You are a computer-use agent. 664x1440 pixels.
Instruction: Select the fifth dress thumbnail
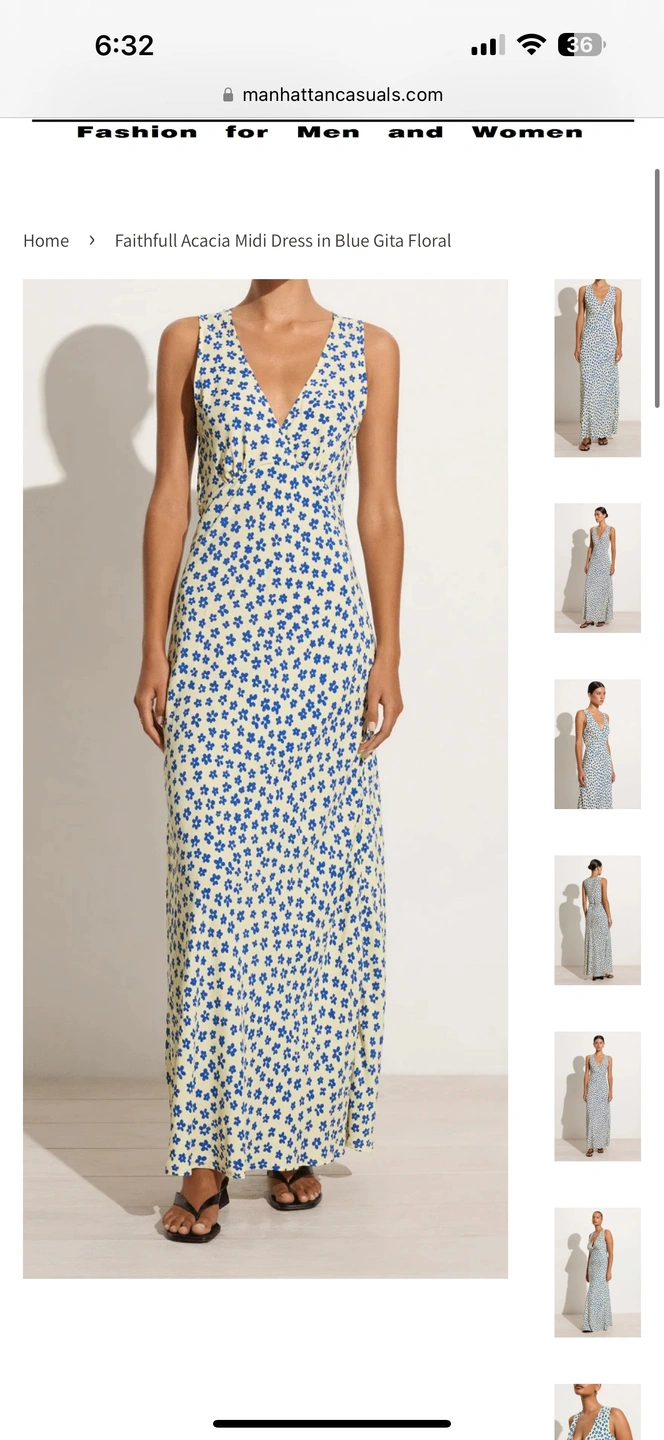coord(597,1096)
